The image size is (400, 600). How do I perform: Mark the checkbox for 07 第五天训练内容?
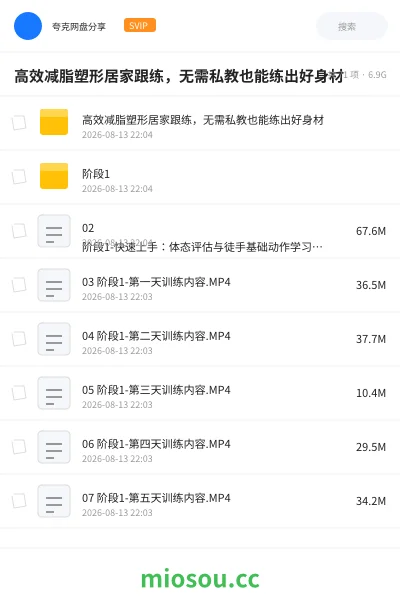(x=19, y=501)
